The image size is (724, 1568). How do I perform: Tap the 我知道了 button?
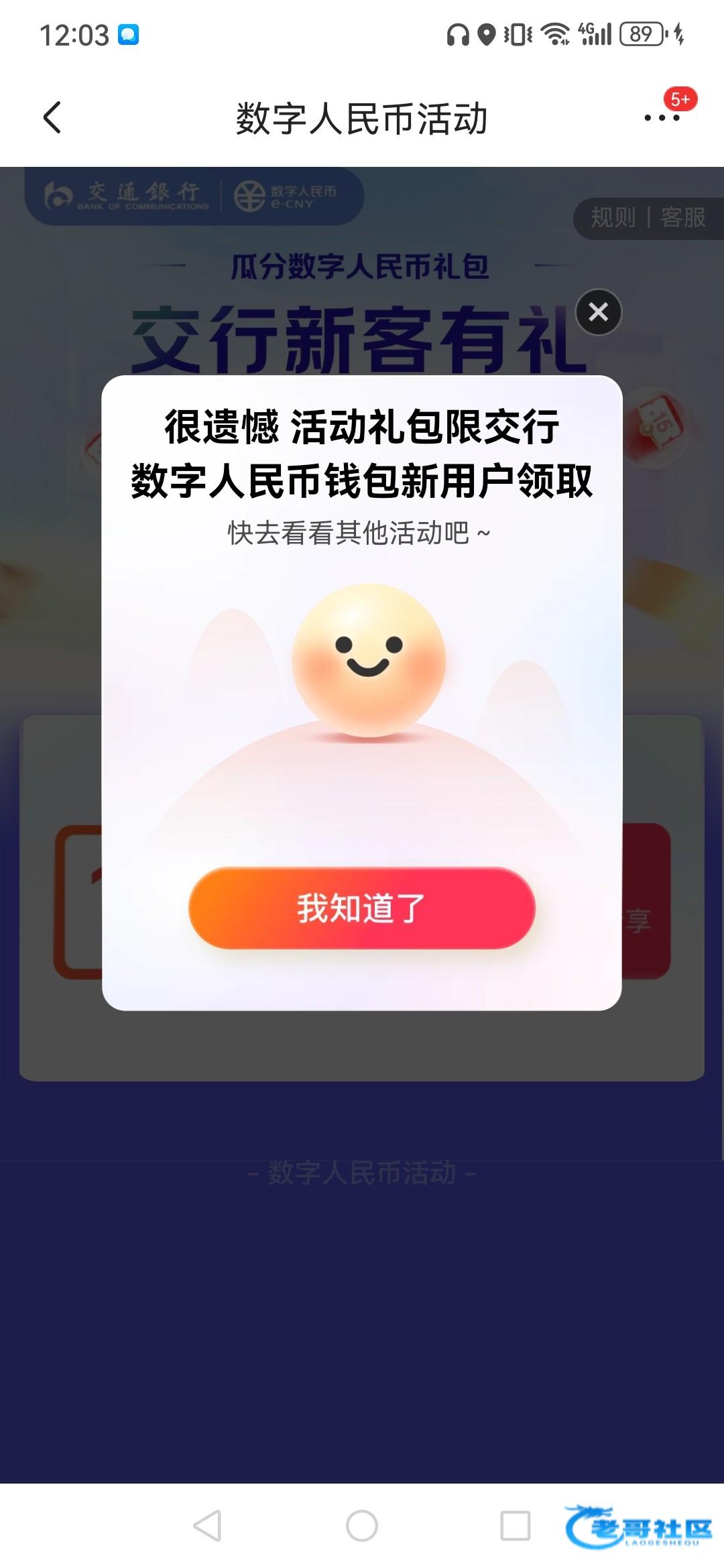pyautogui.click(x=362, y=908)
